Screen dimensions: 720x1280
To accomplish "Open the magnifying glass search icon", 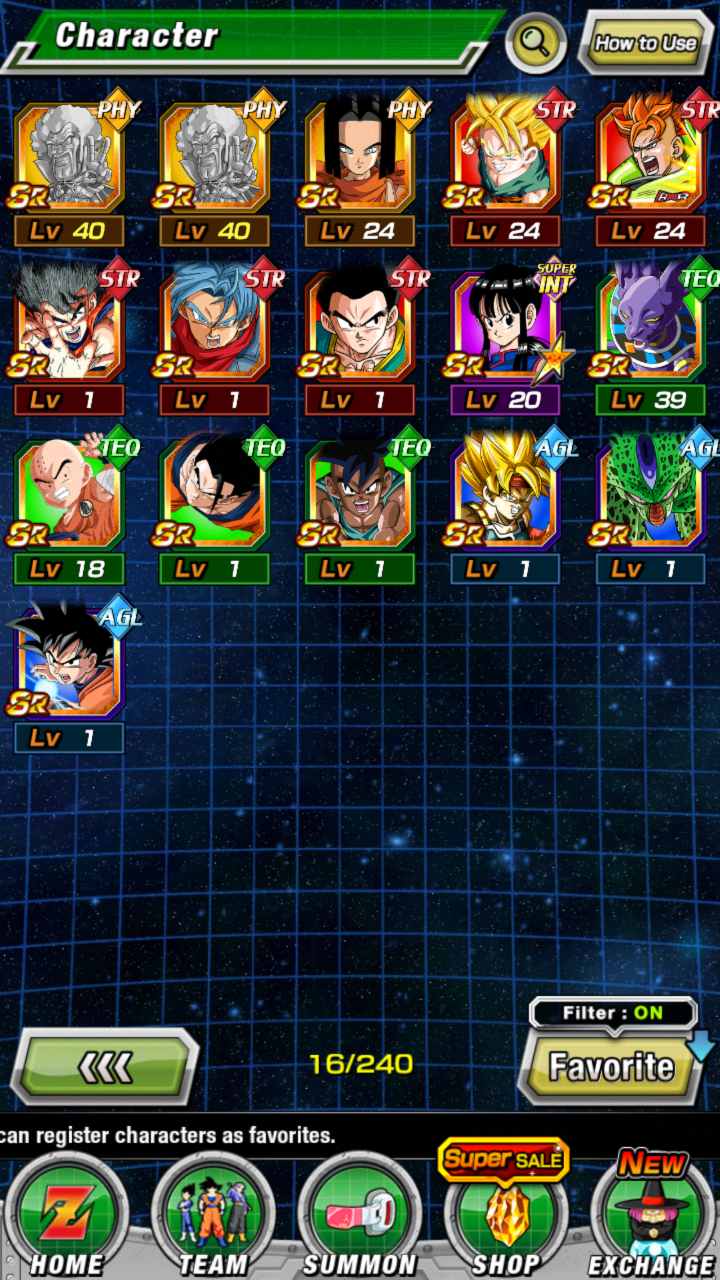I will [x=536, y=43].
